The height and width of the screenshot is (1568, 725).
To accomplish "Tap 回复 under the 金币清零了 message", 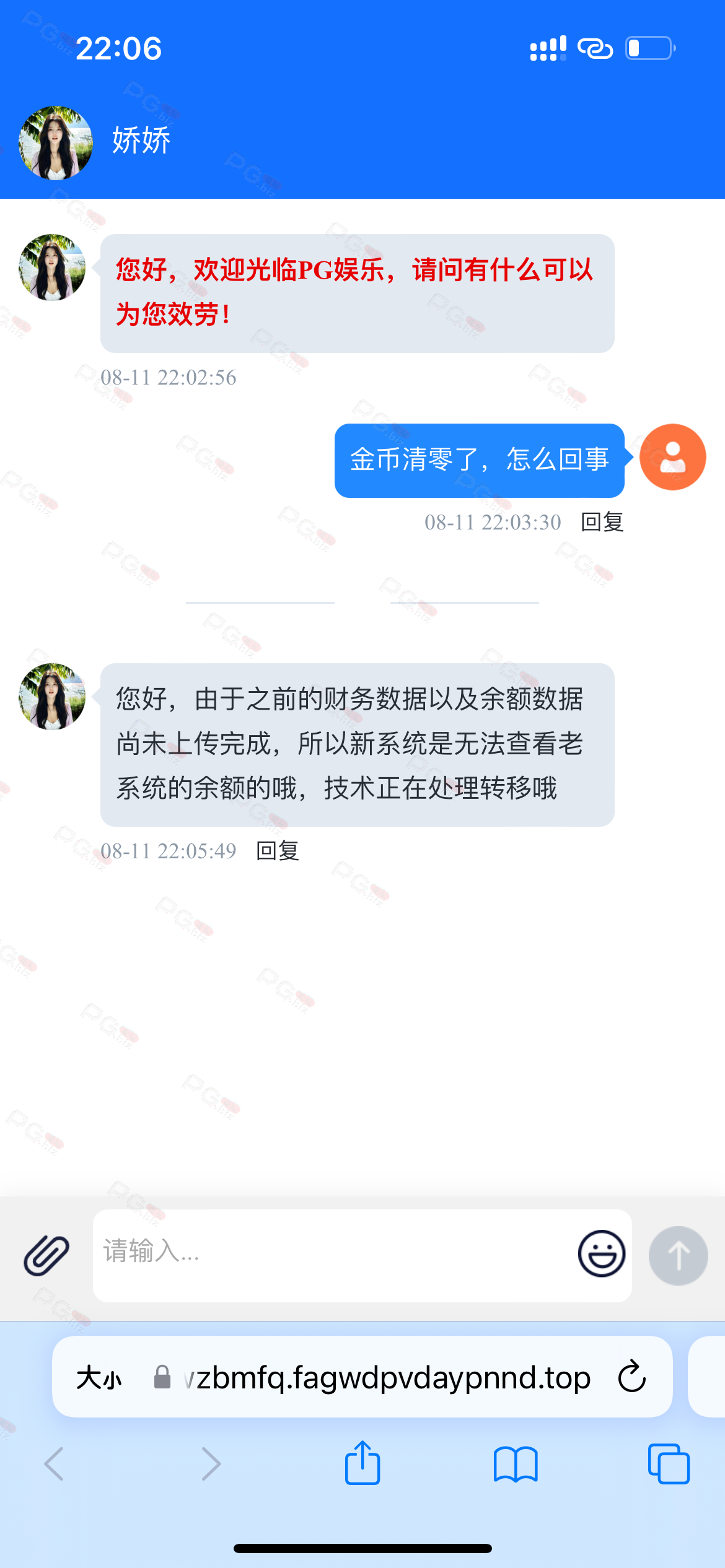I will (x=602, y=522).
